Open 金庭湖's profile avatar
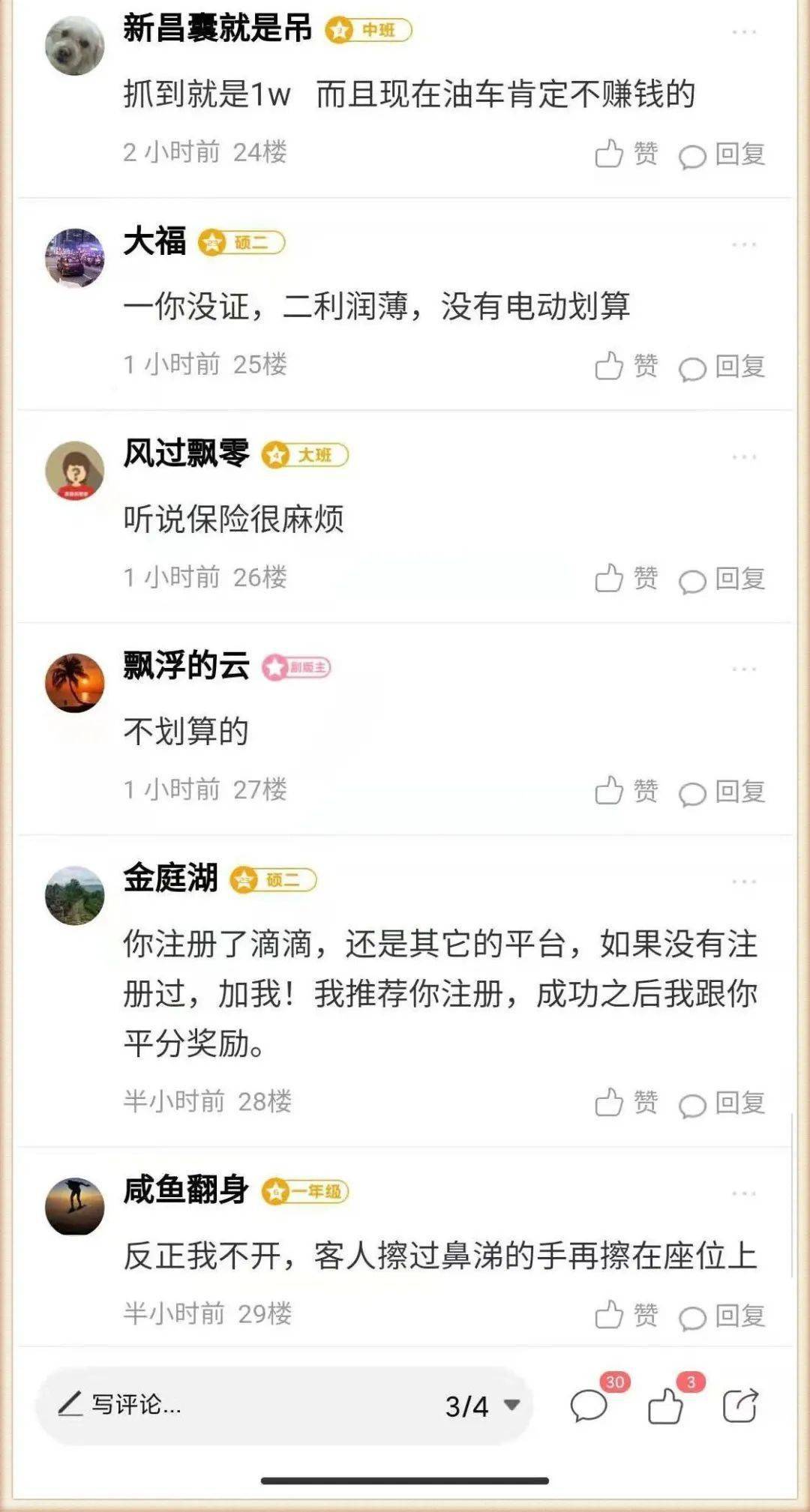 click(x=74, y=895)
